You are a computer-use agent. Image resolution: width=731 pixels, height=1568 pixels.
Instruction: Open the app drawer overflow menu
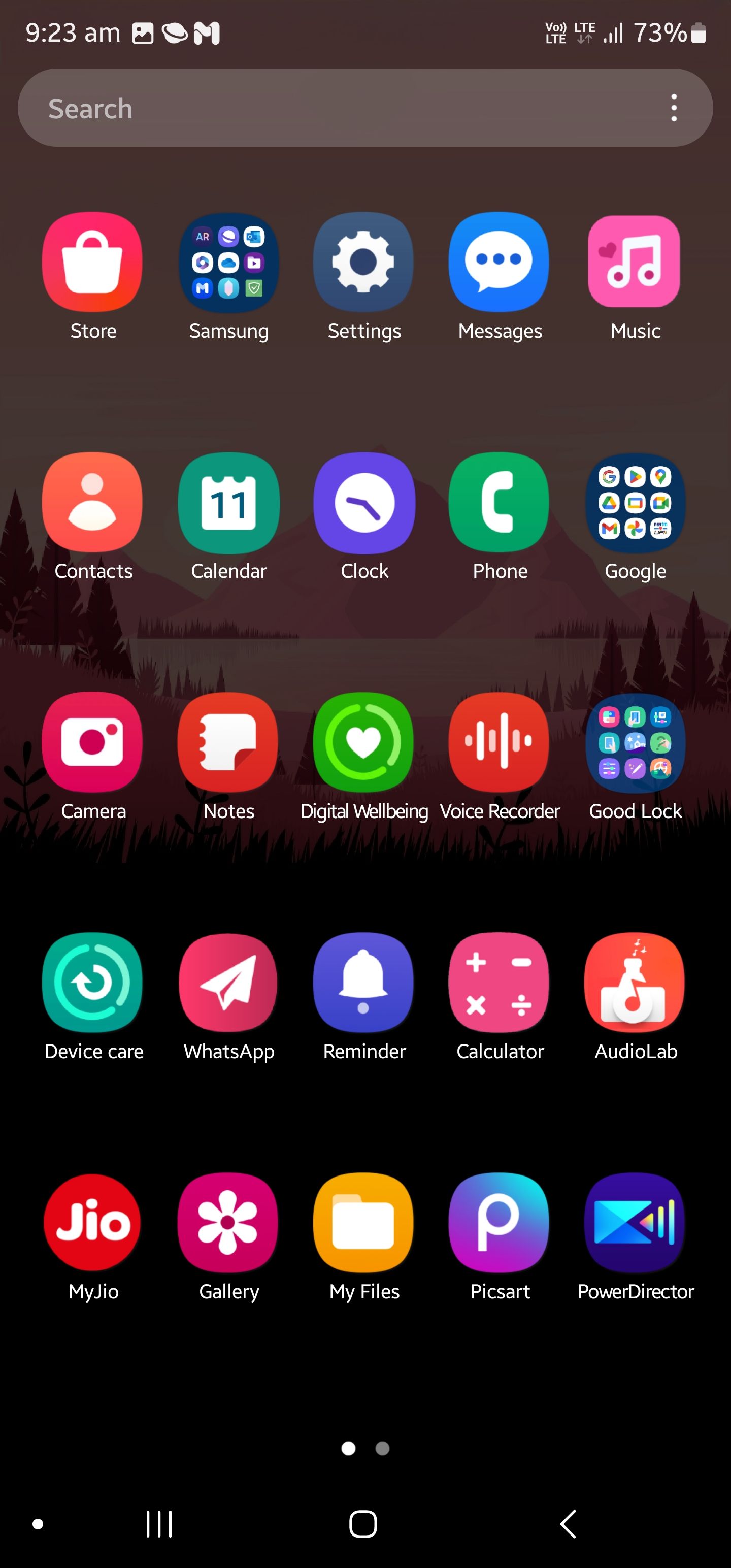[x=674, y=108]
